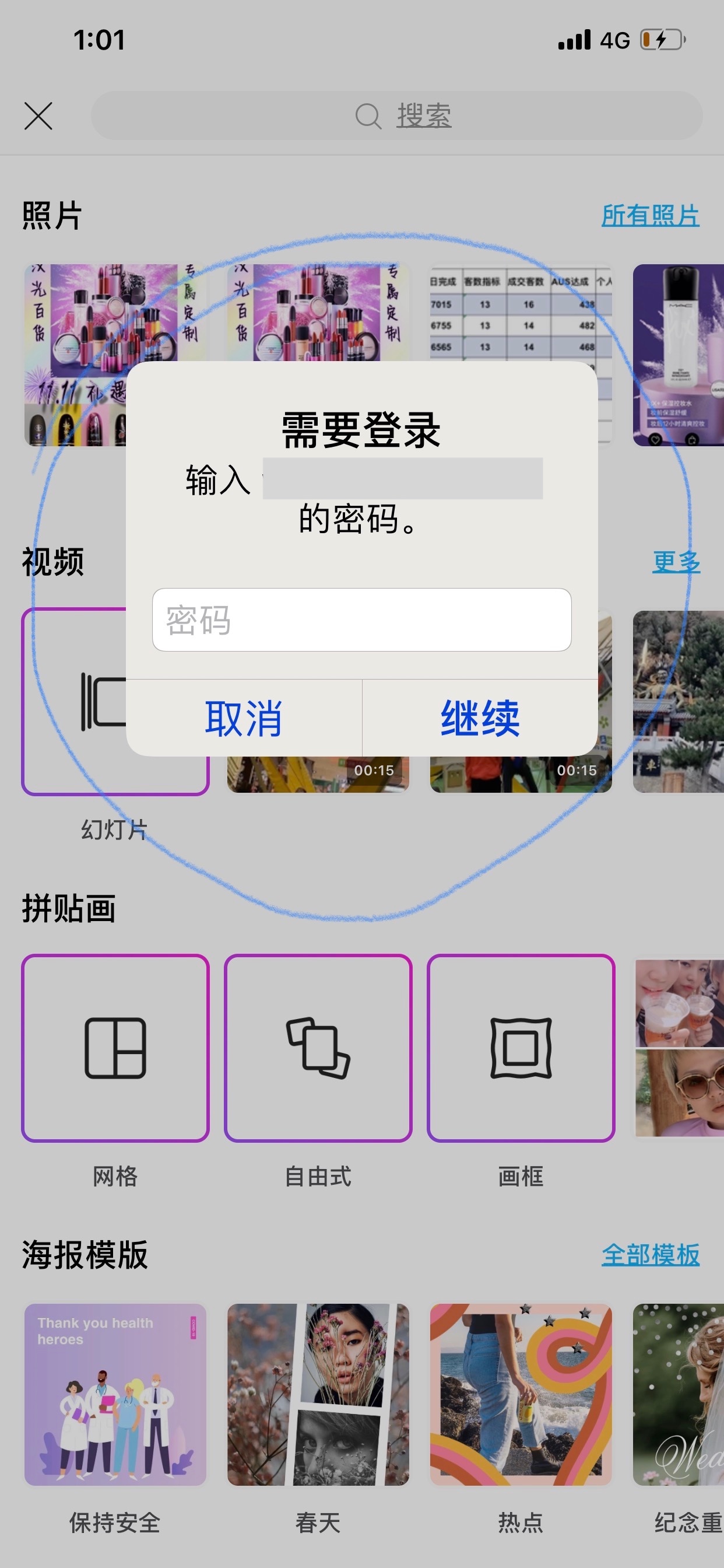The width and height of the screenshot is (724, 1568).
Task: Open the 春天 poster template
Action: pyautogui.click(x=318, y=1394)
